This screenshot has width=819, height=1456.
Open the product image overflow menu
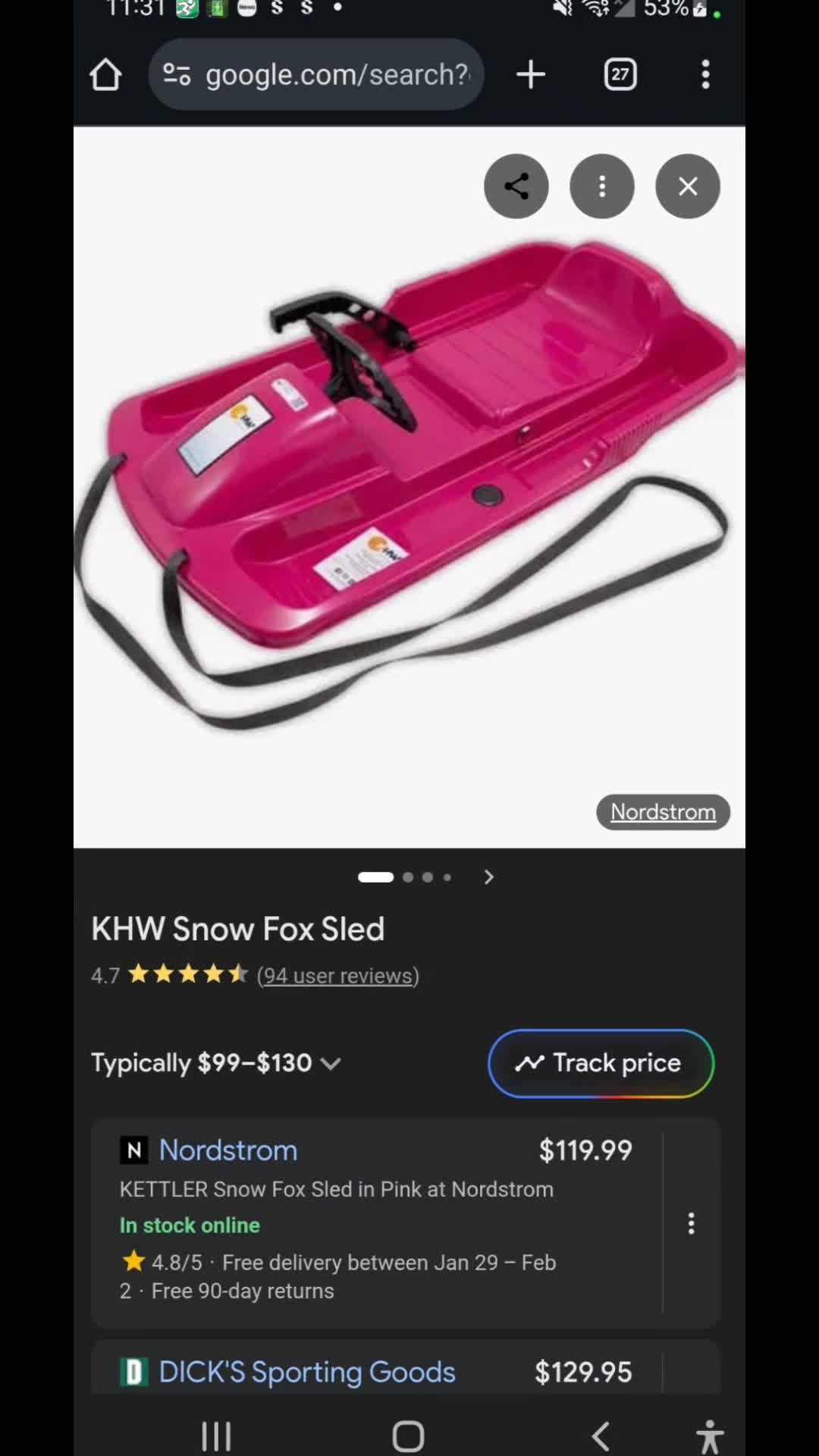pos(602,187)
